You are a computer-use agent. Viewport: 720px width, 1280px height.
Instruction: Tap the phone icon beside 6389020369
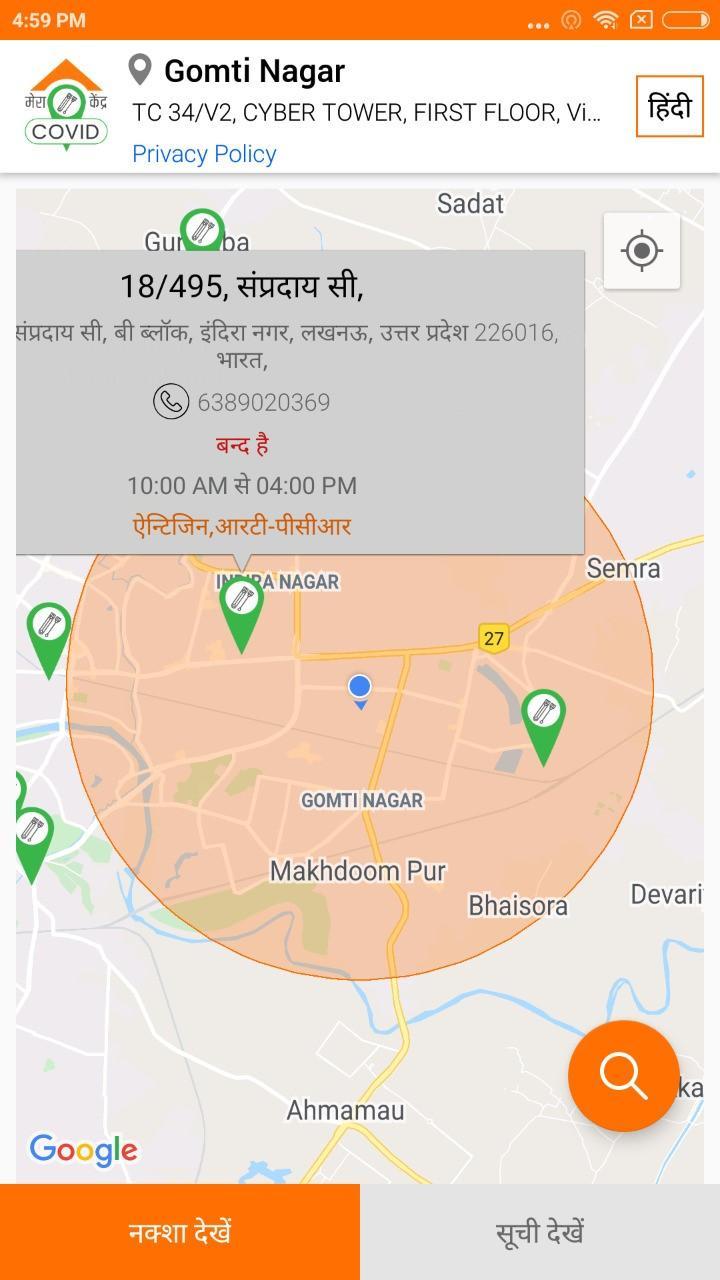point(170,401)
